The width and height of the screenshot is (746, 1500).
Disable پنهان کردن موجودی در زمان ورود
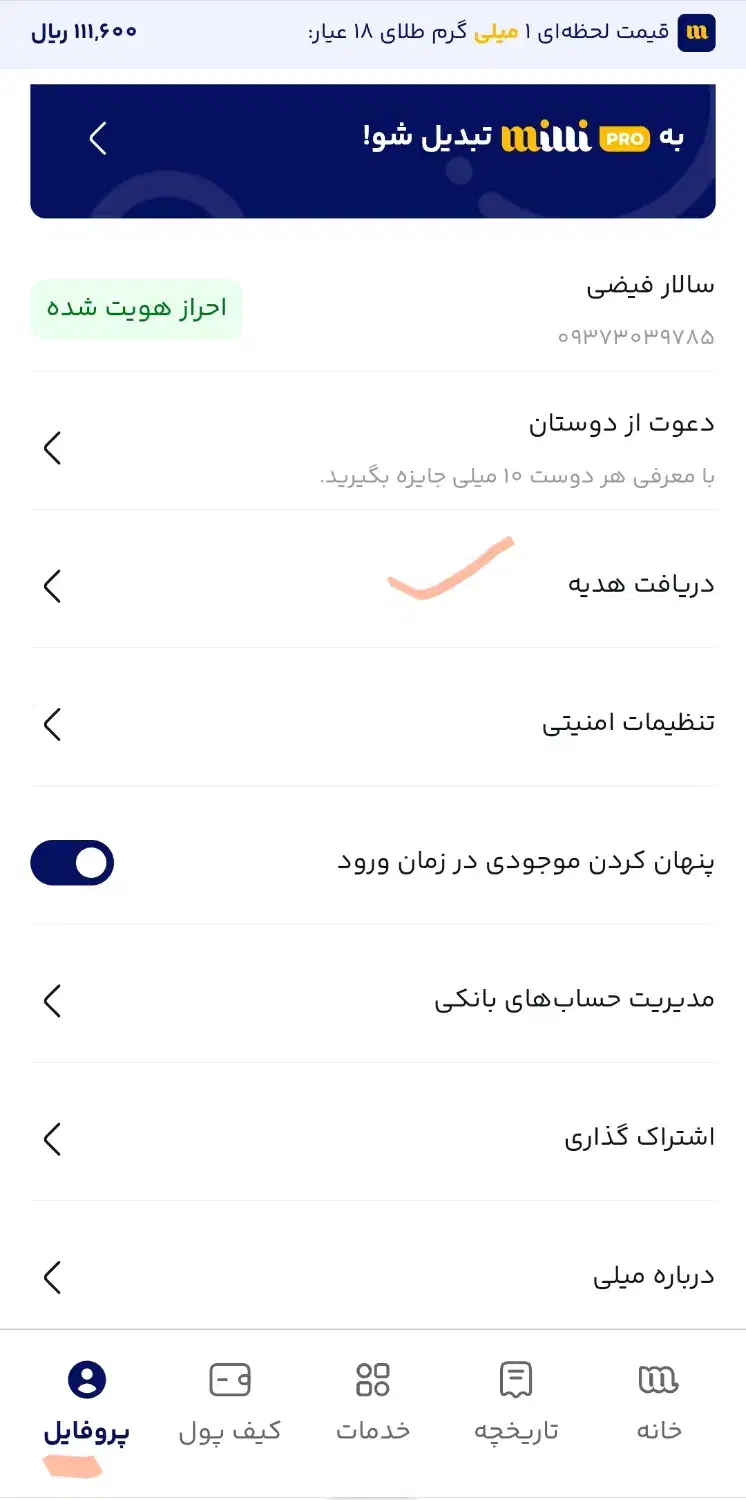click(x=72, y=862)
